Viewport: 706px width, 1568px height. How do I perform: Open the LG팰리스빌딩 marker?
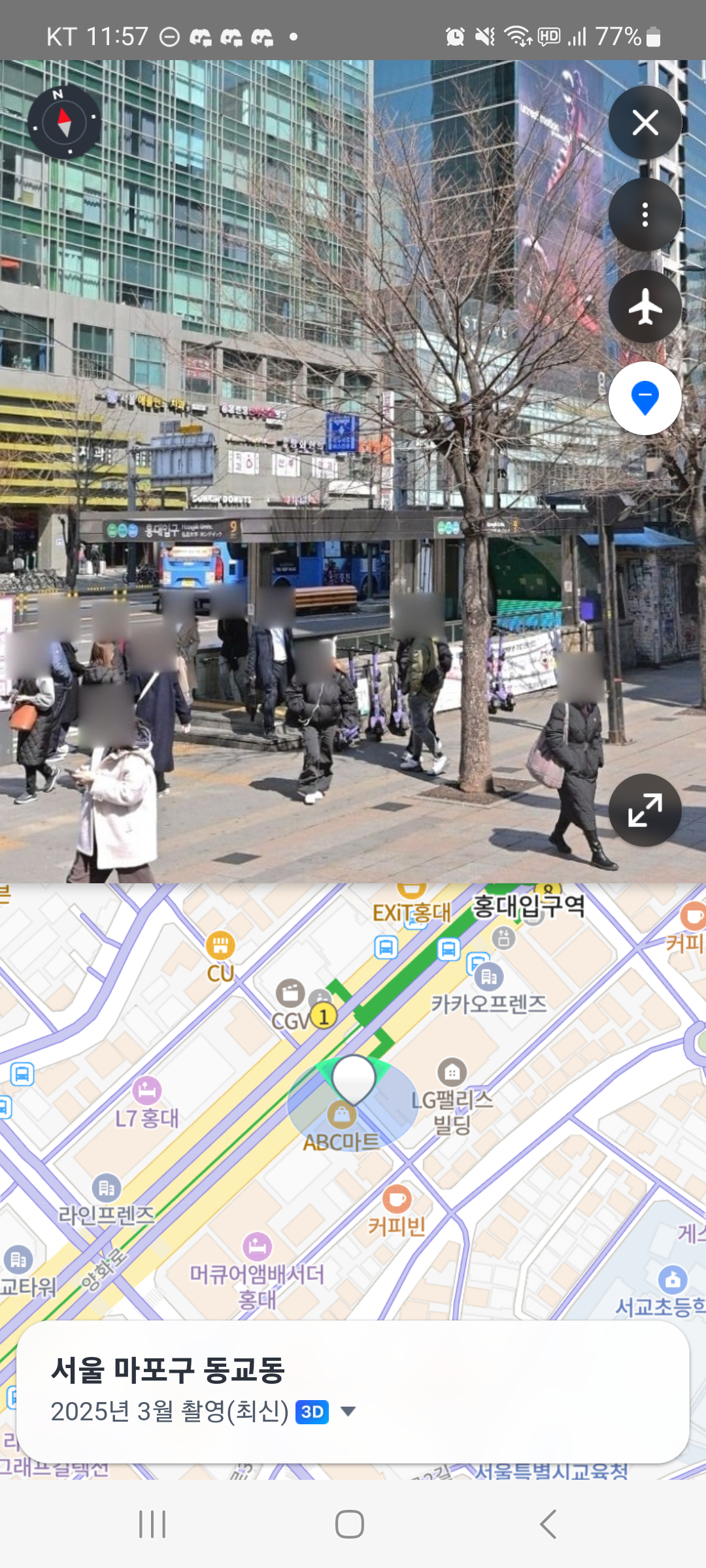coord(452,1072)
